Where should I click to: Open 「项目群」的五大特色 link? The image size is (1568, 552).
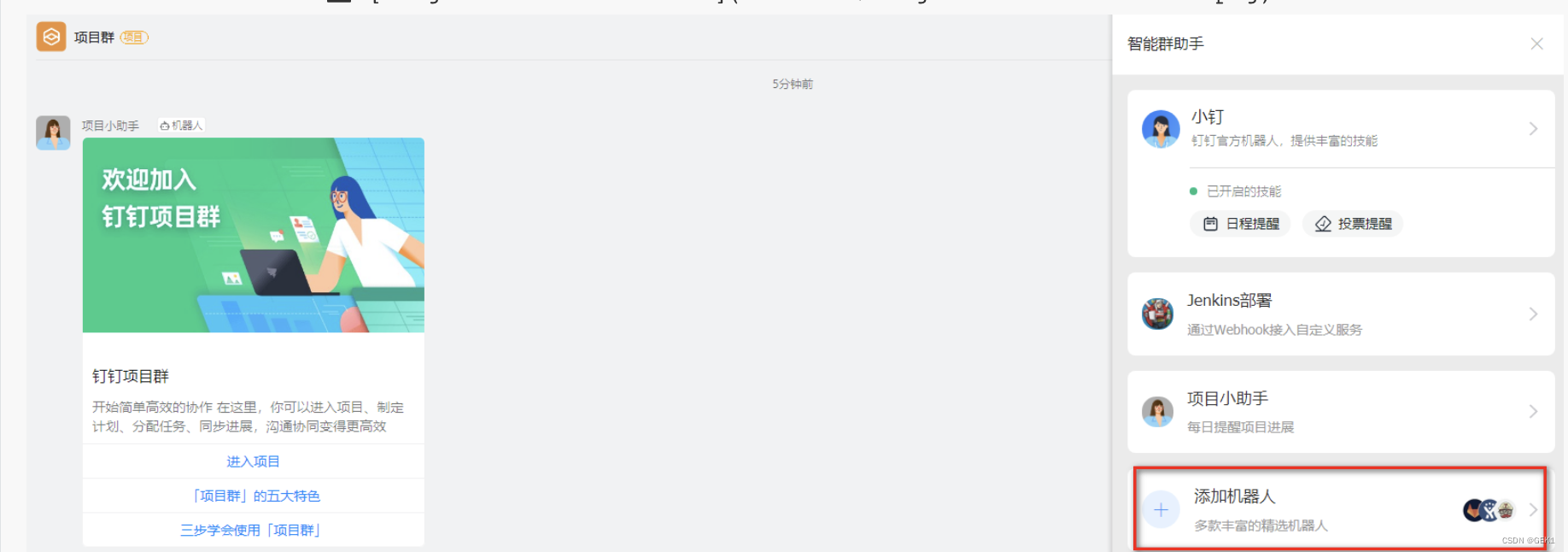point(253,496)
